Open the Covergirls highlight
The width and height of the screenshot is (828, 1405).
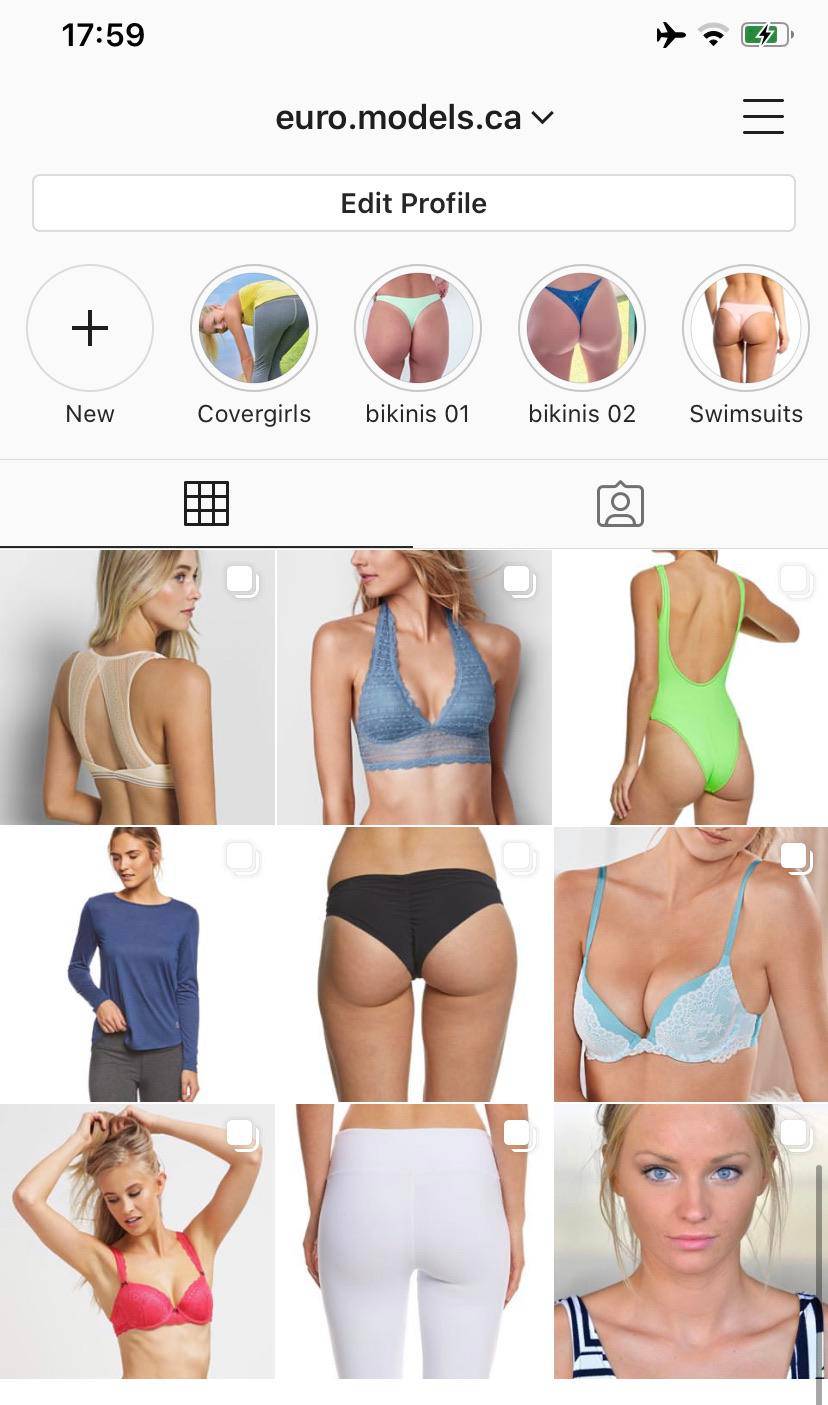(254, 328)
